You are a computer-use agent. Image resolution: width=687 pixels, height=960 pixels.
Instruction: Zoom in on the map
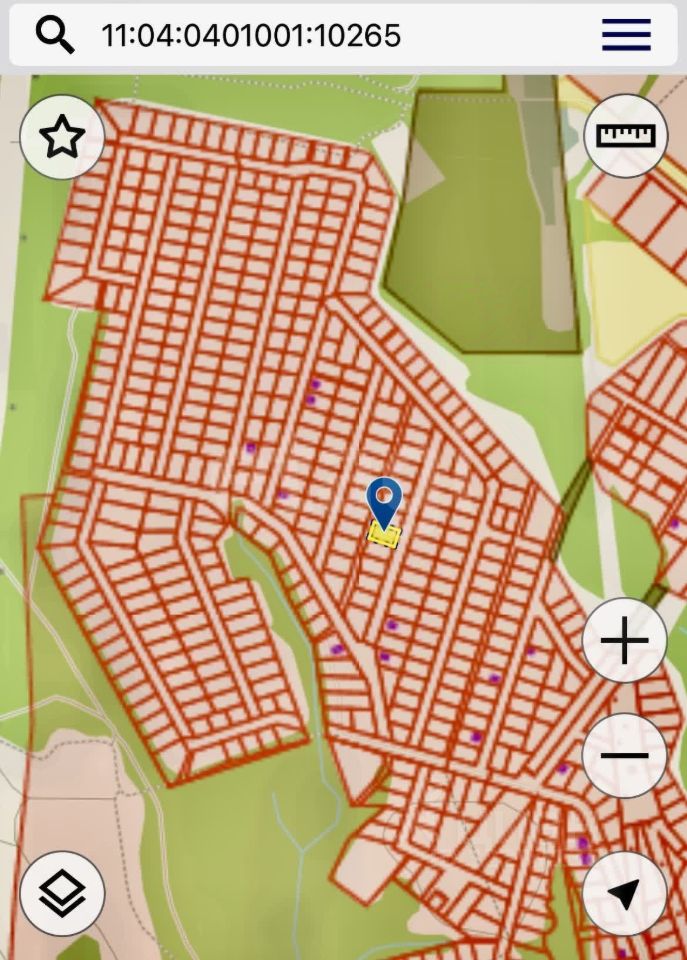pos(625,641)
